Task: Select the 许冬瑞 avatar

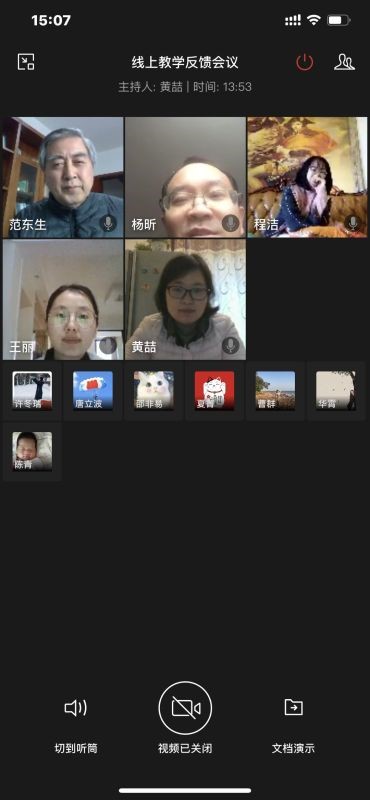Action: [x=32, y=391]
